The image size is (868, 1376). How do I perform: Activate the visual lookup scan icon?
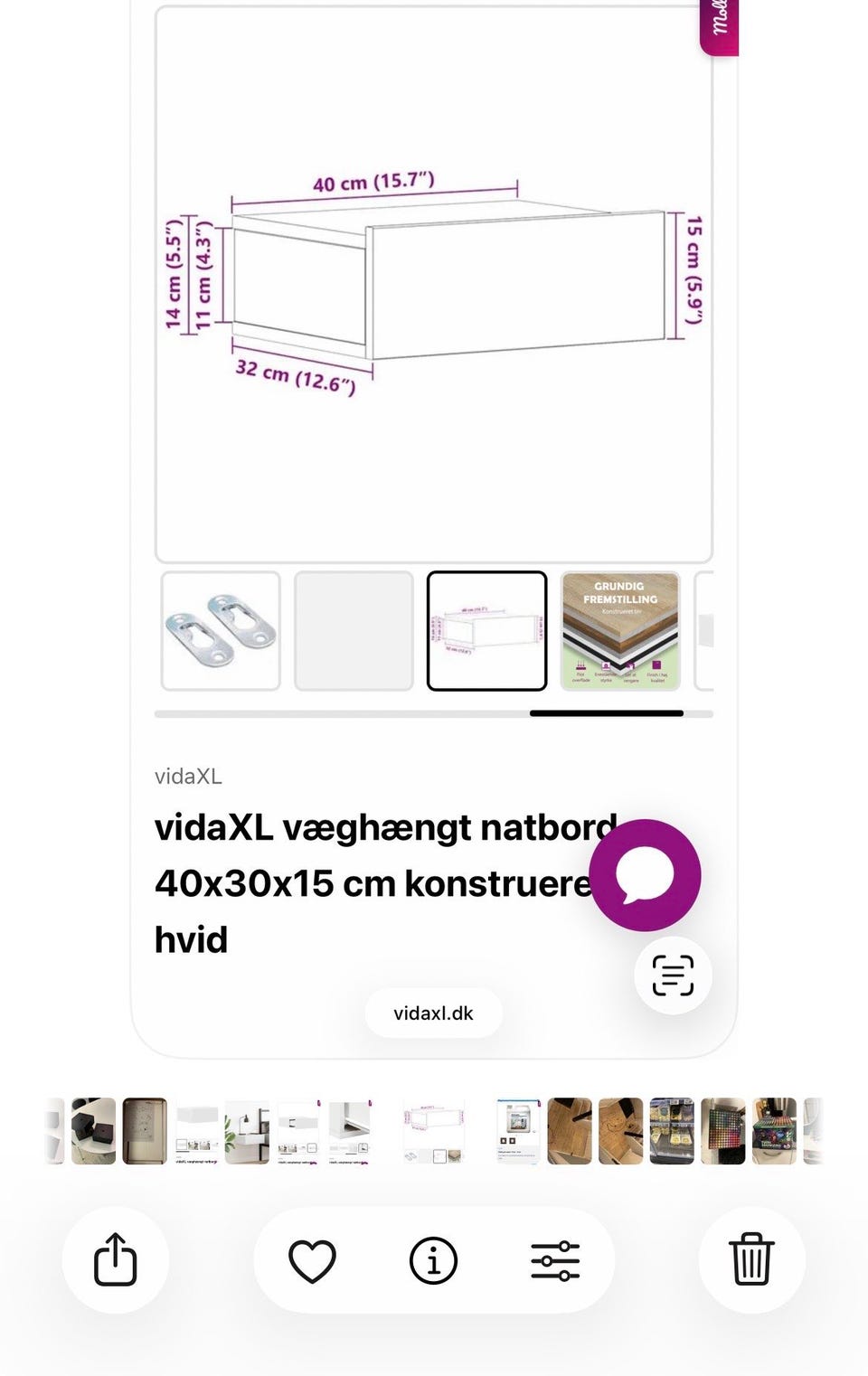pyautogui.click(x=674, y=975)
